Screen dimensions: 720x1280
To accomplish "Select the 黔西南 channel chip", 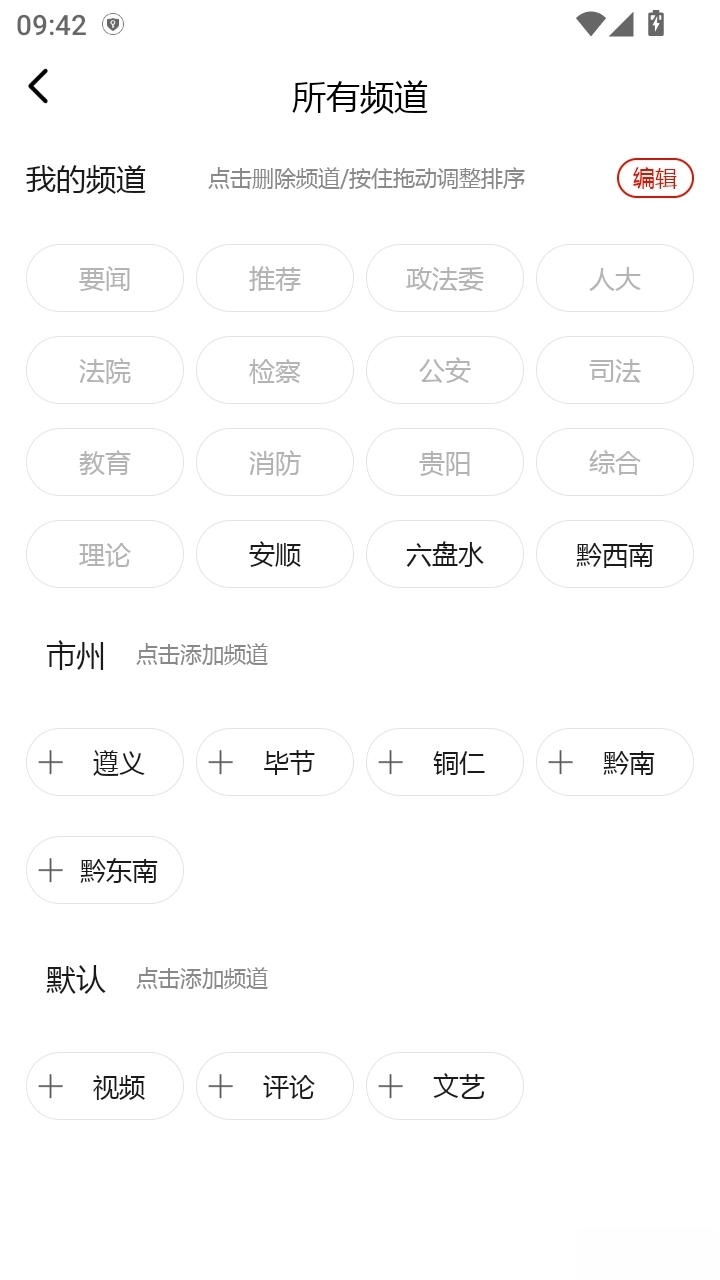I will click(x=615, y=554).
